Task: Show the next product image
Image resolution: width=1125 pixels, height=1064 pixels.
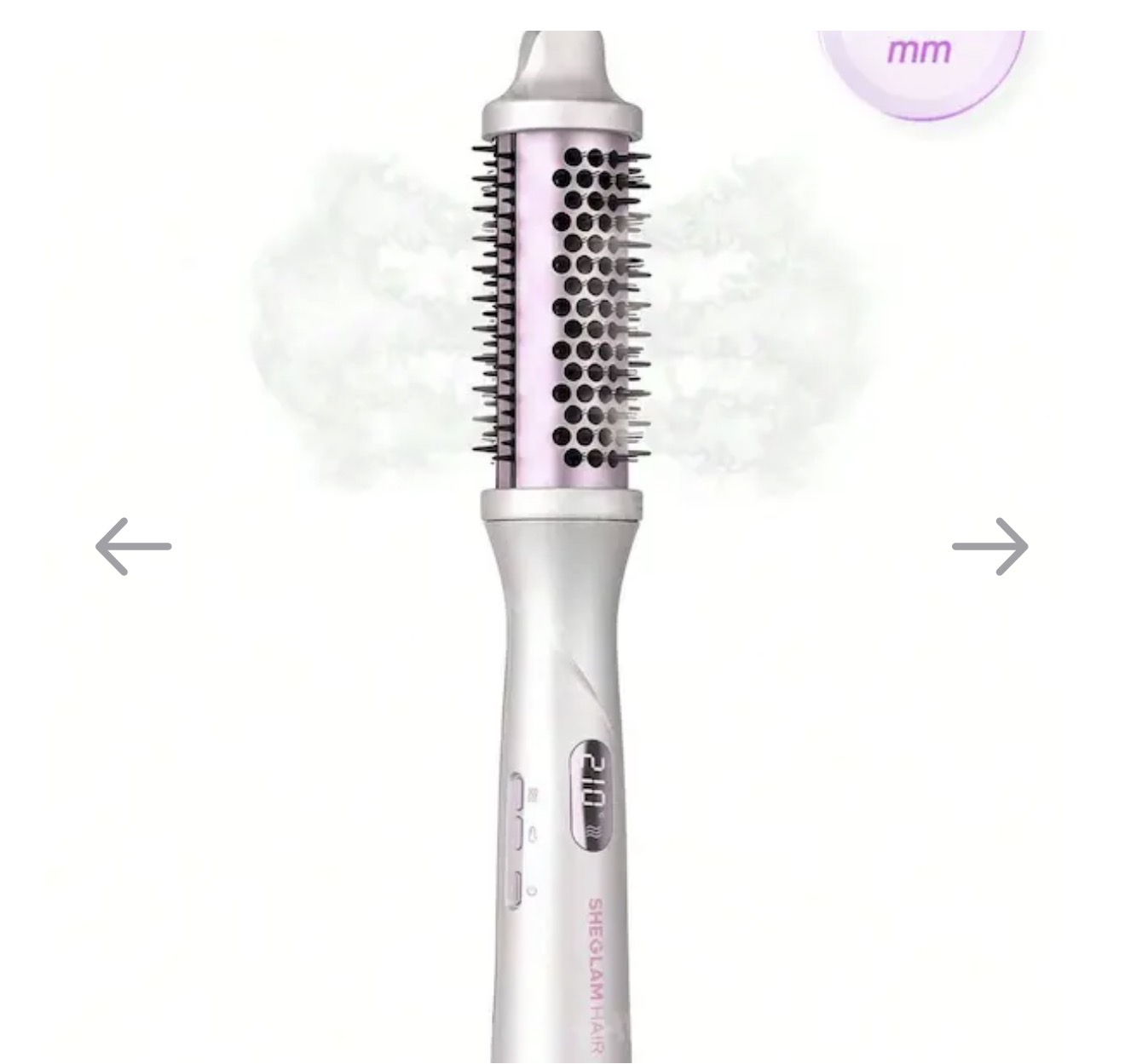Action: coord(990,546)
